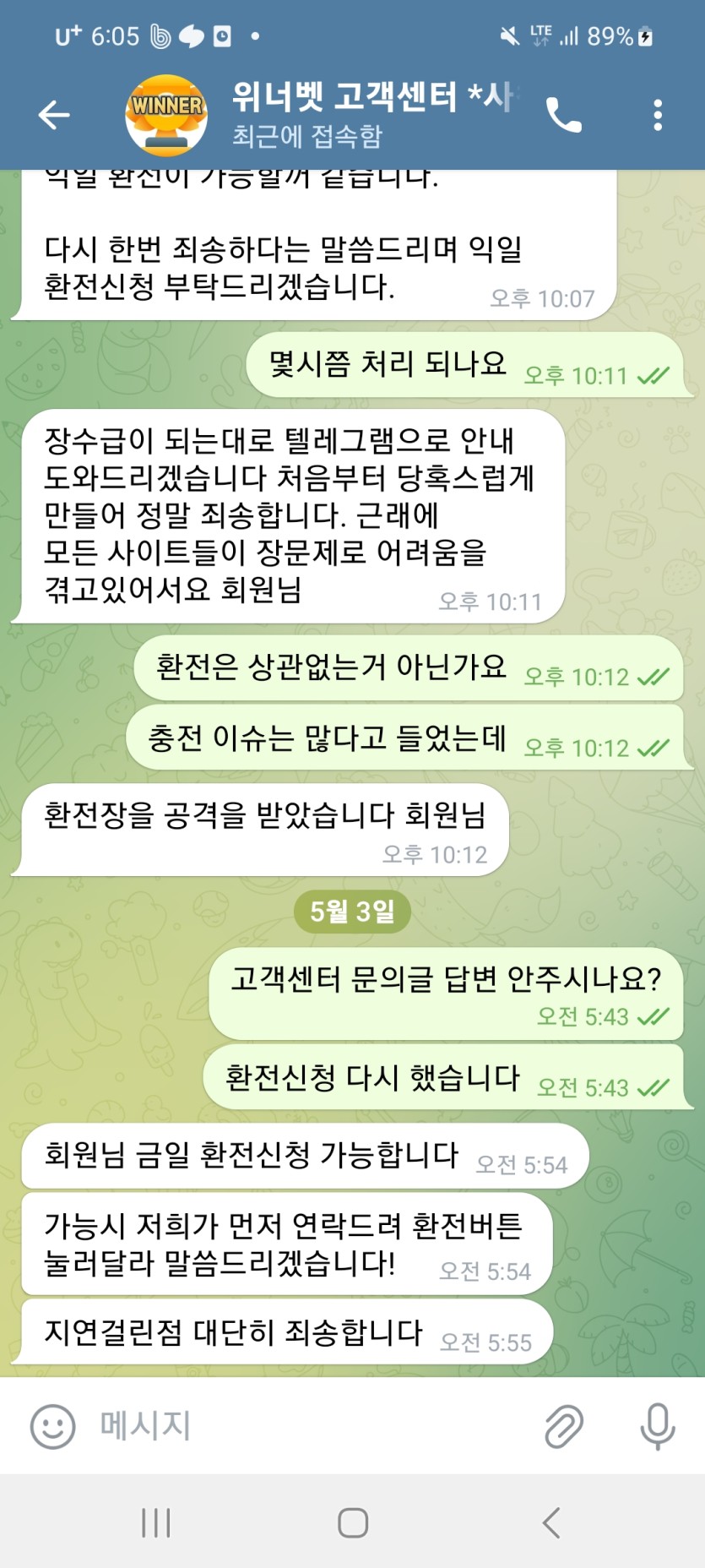Start a voice call
The width and height of the screenshot is (705, 1568).
(564, 115)
